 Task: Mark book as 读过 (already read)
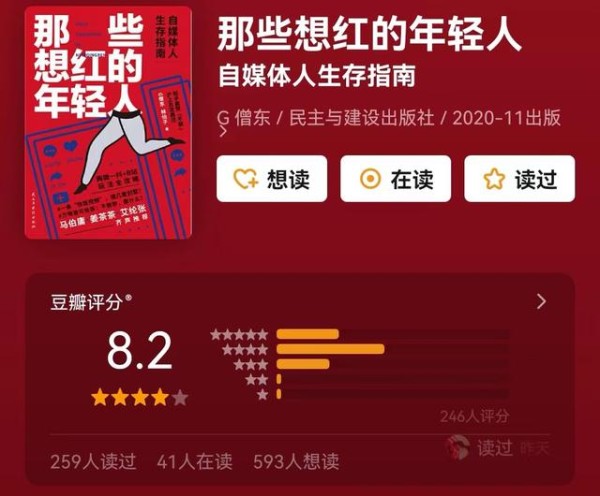click(x=519, y=179)
